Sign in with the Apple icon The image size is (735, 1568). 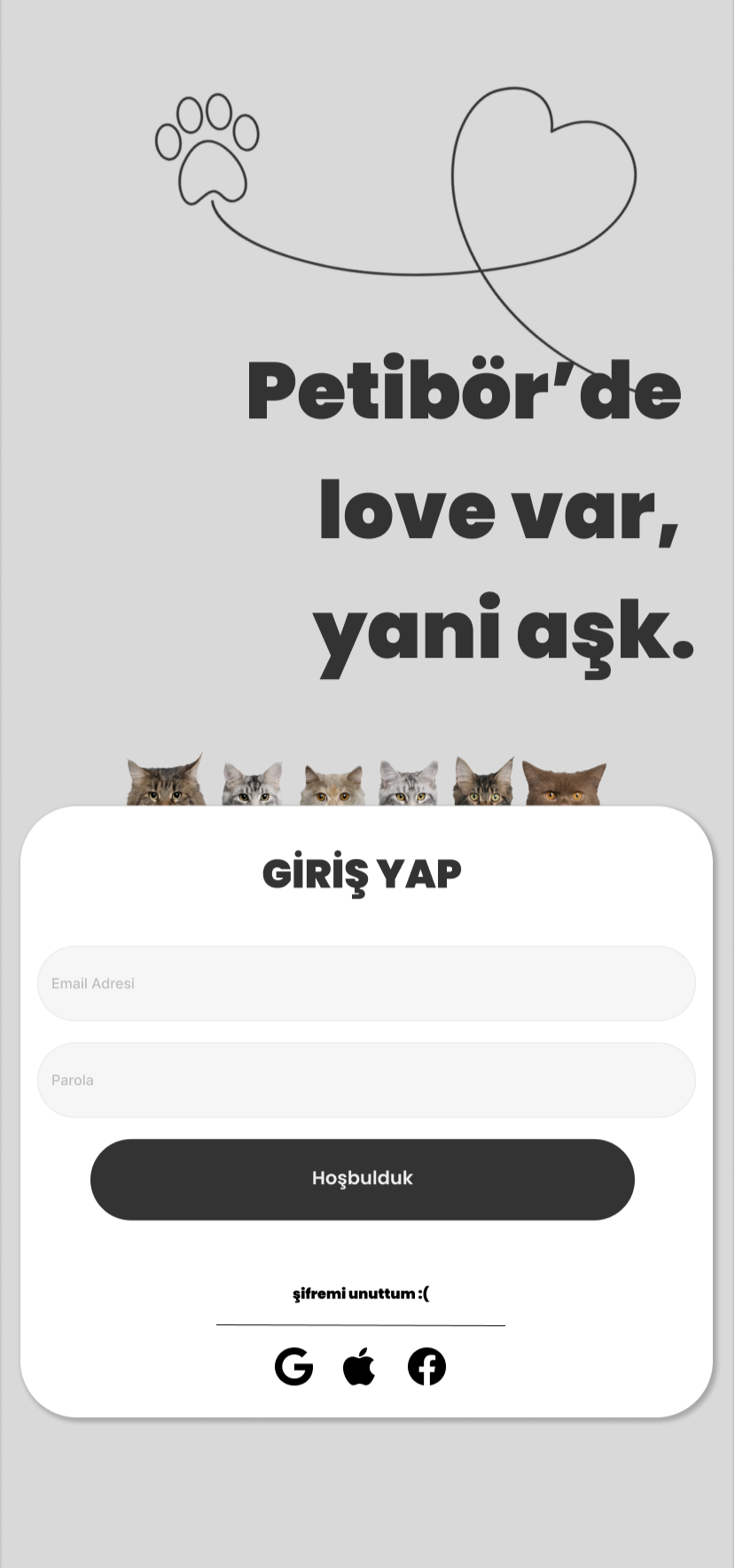[x=359, y=1366]
